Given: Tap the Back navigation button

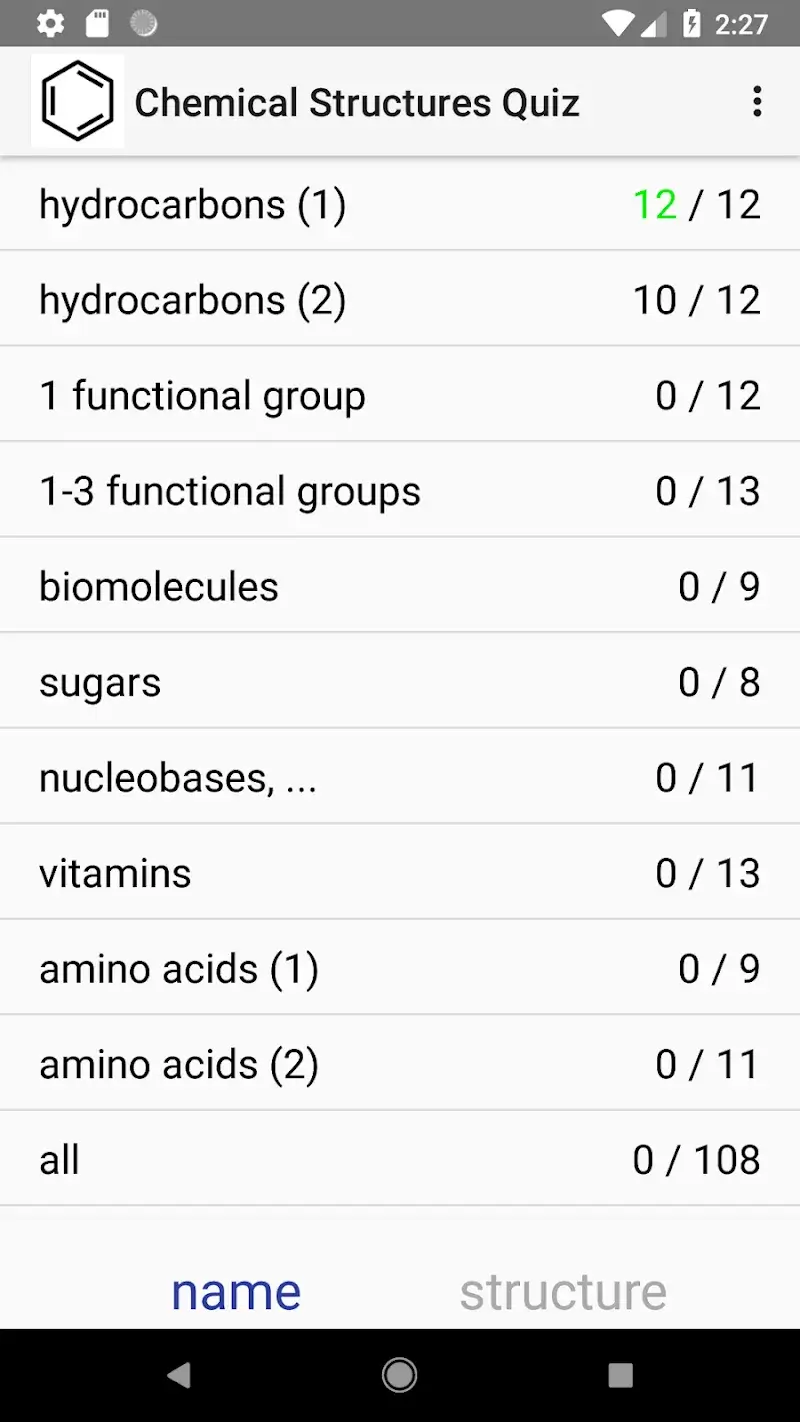Looking at the screenshot, I should tap(180, 1375).
